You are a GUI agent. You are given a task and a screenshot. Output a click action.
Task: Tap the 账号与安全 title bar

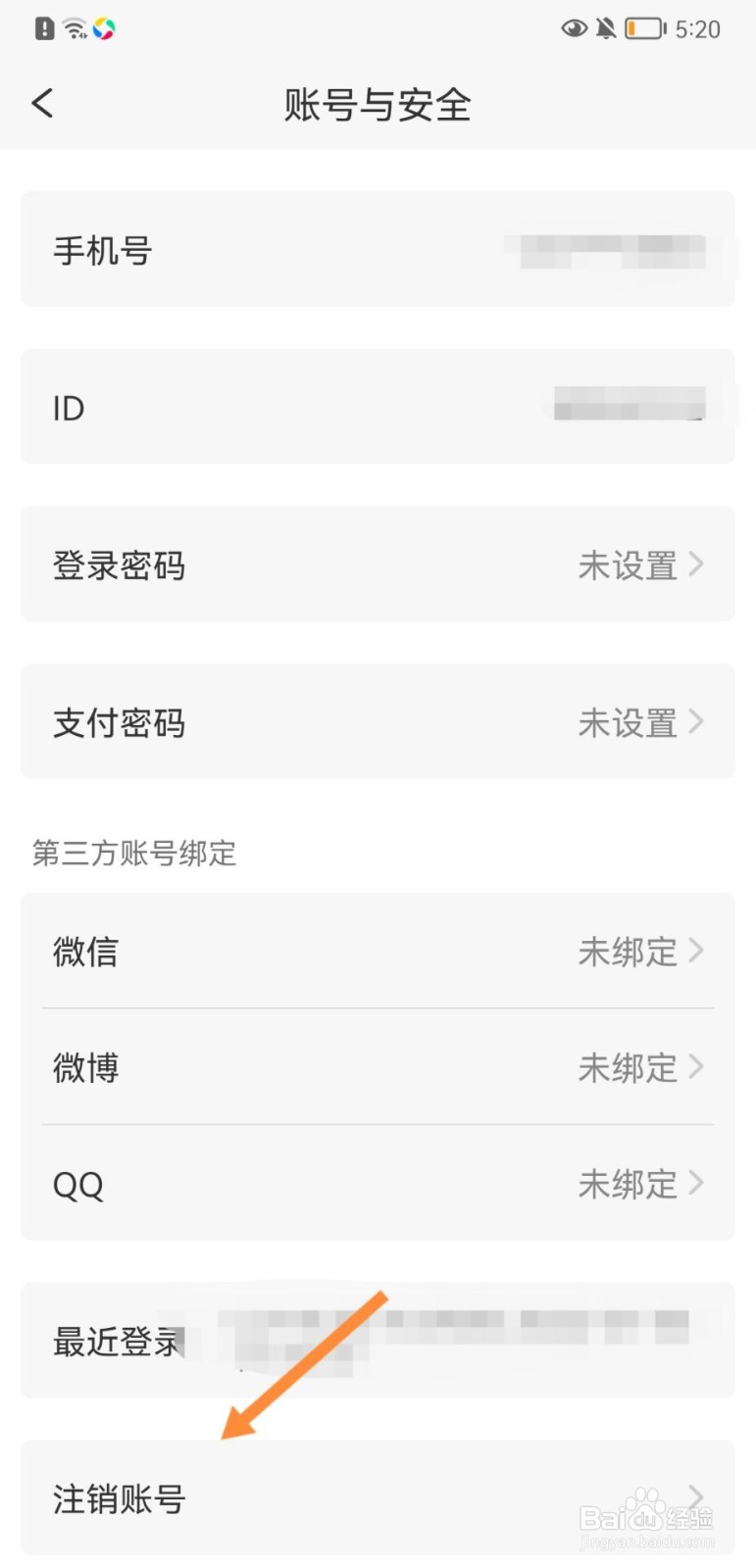378,105
